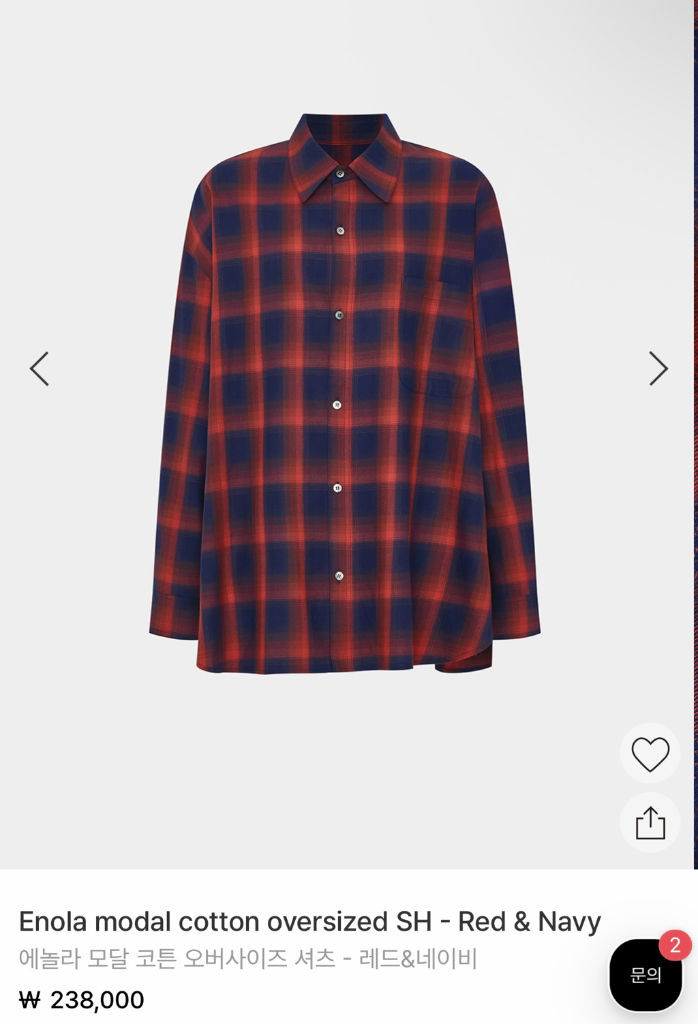Share this product page

[650, 823]
